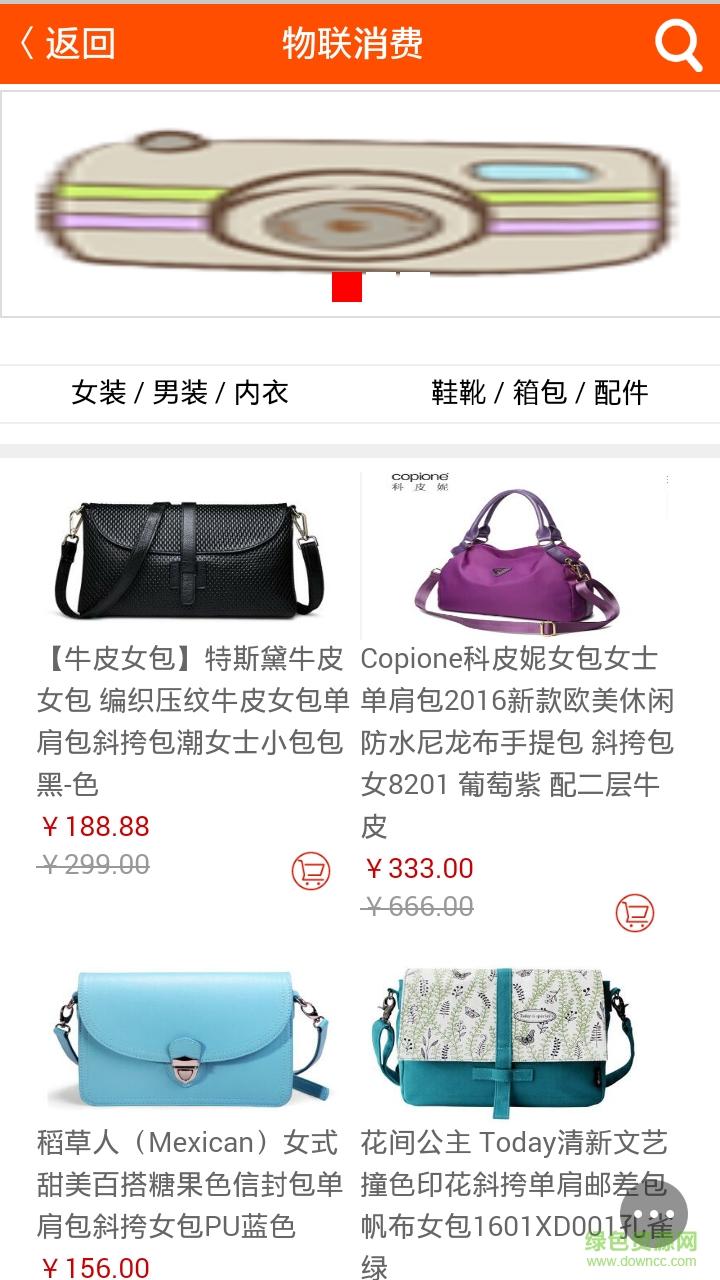The height and width of the screenshot is (1280, 720).
Task: Select the 鞋靴 / 箱包 / 配件 category
Action: coord(540,393)
